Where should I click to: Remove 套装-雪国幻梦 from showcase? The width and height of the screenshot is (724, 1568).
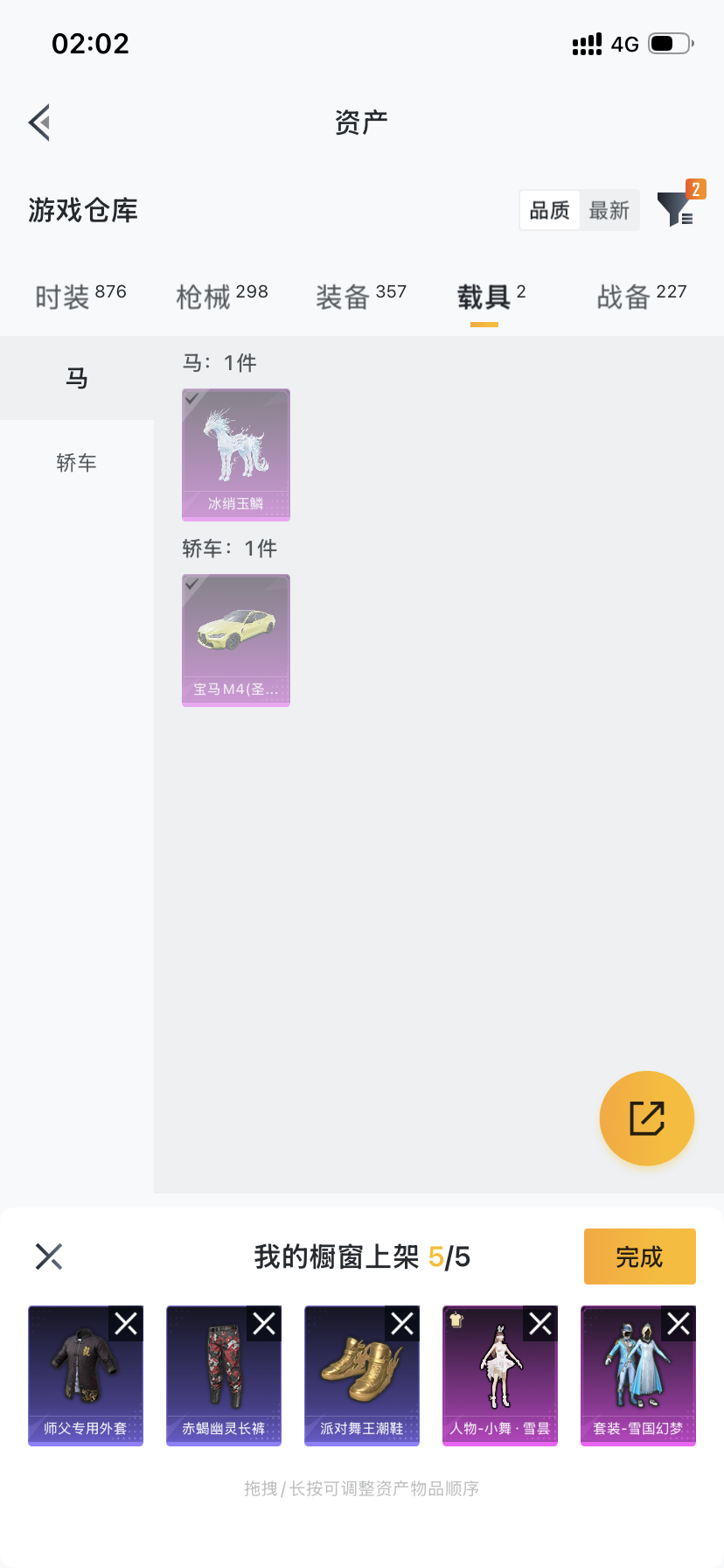[x=679, y=1324]
